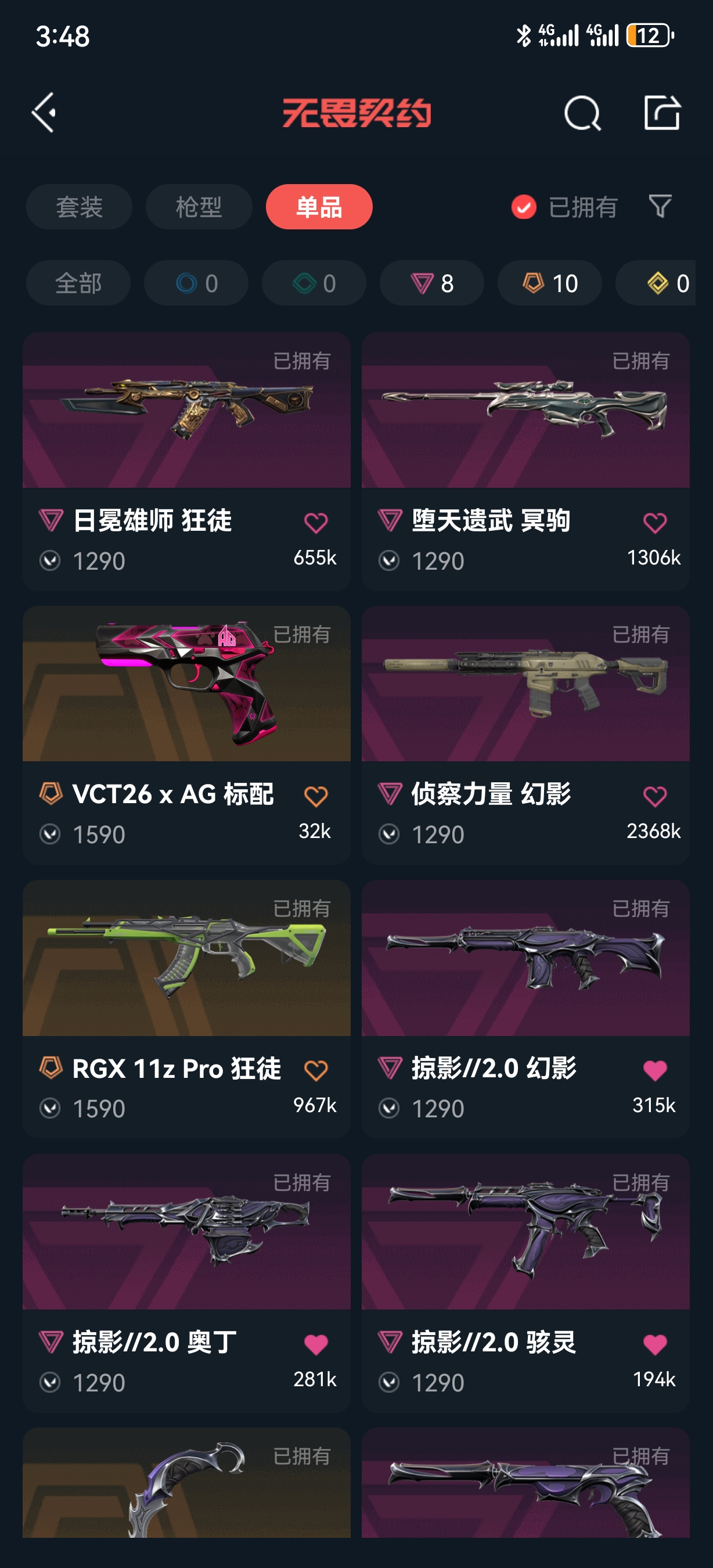This screenshot has height=1568, width=713.
Task: Select the 全部 rarity chip
Action: (x=78, y=283)
